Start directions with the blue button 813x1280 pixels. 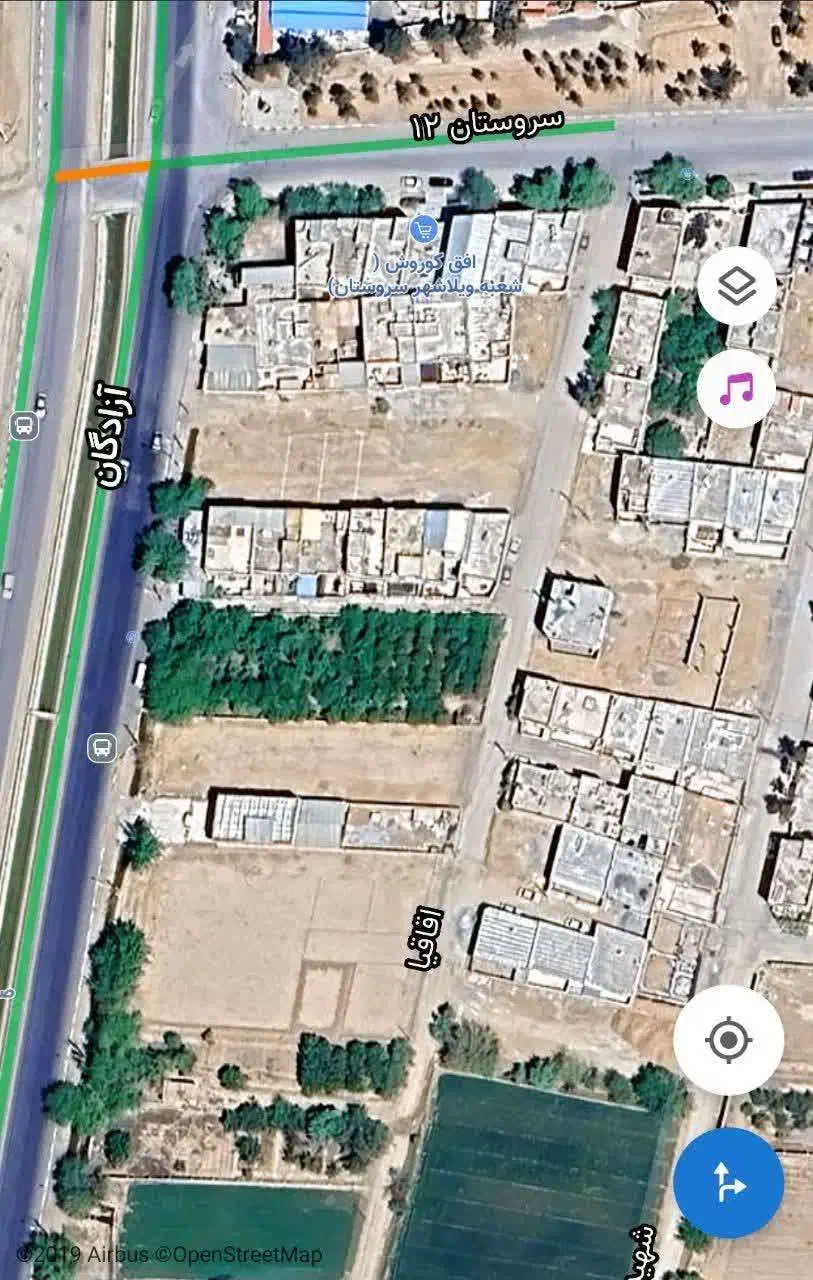(728, 1182)
